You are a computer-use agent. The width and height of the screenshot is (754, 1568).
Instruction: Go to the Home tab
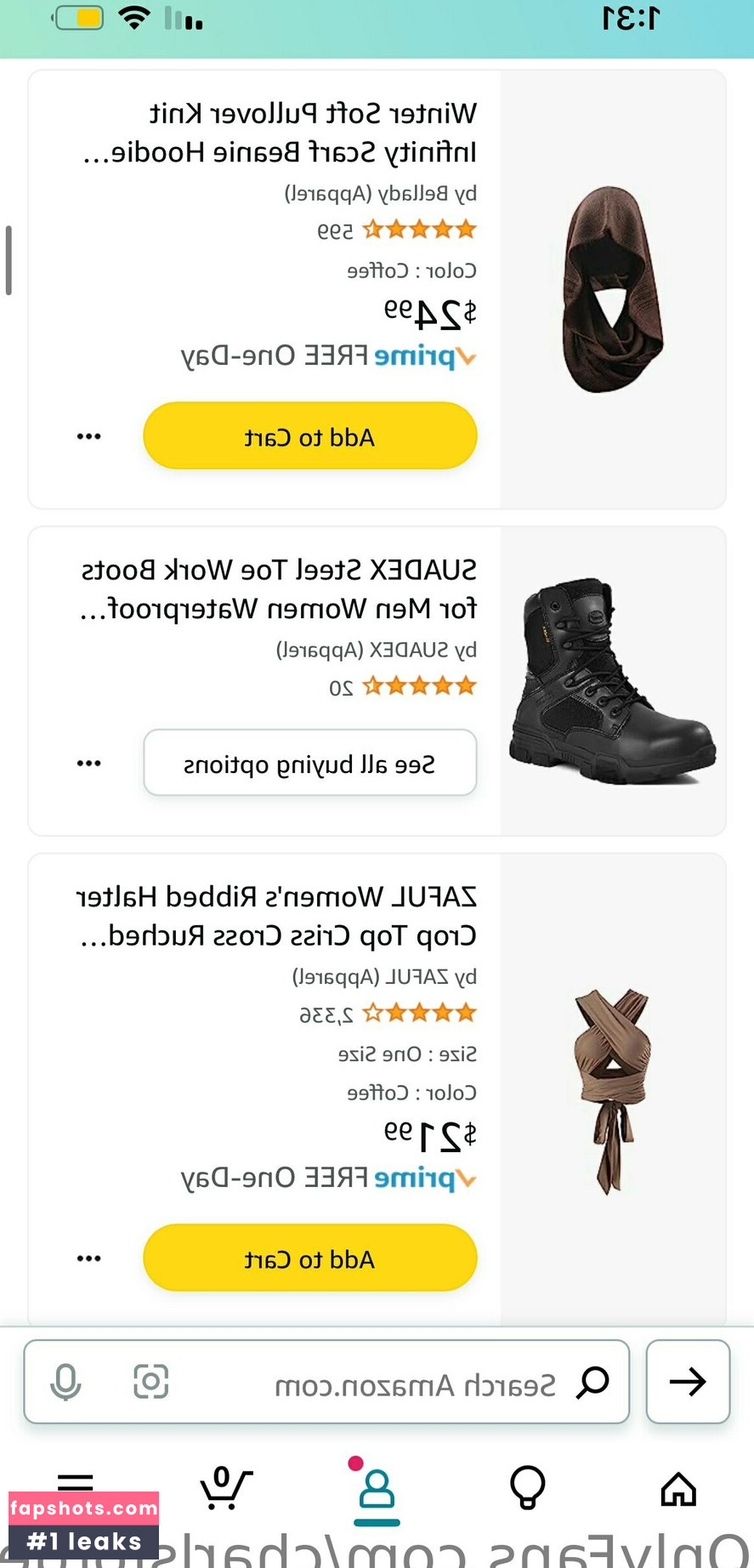pyautogui.click(x=677, y=1489)
